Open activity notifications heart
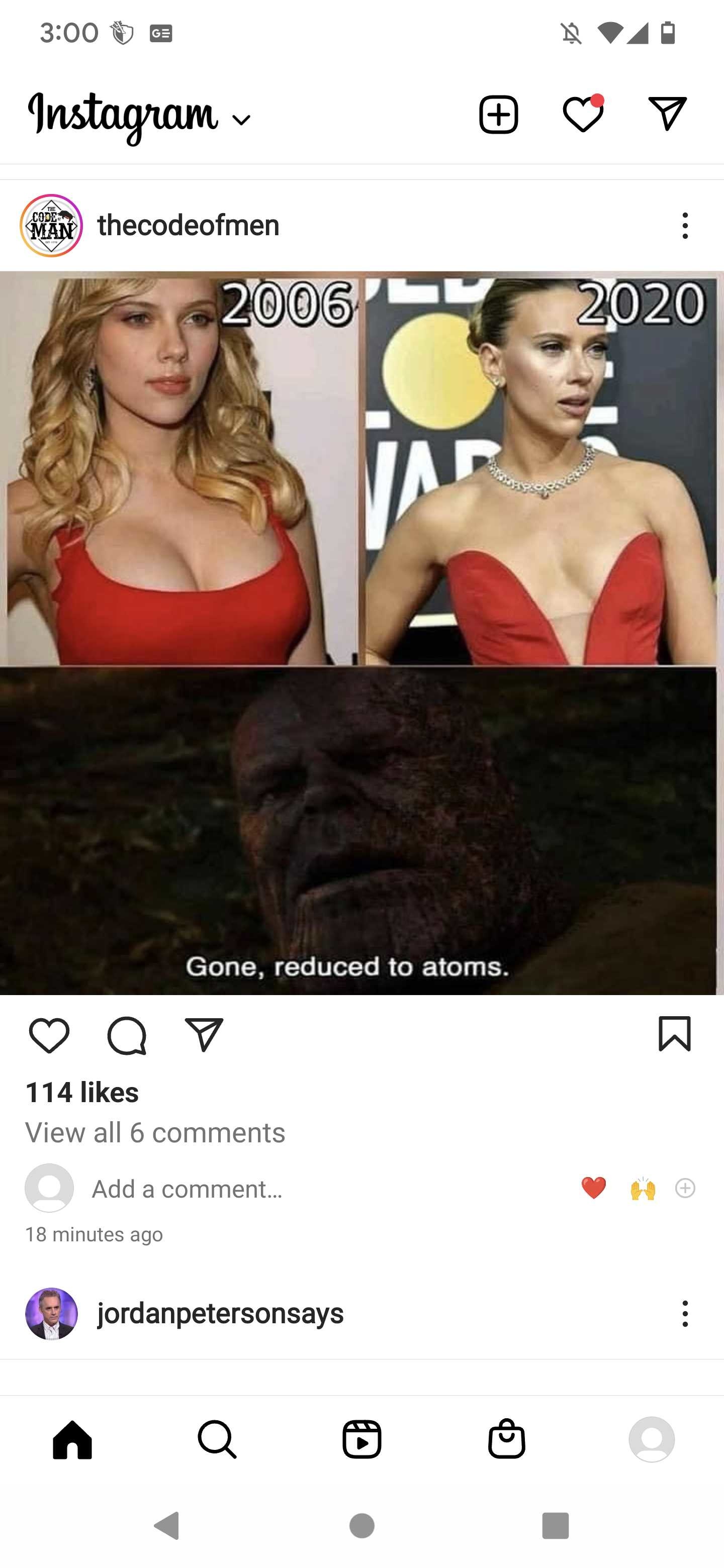The image size is (724, 1568). (583, 113)
